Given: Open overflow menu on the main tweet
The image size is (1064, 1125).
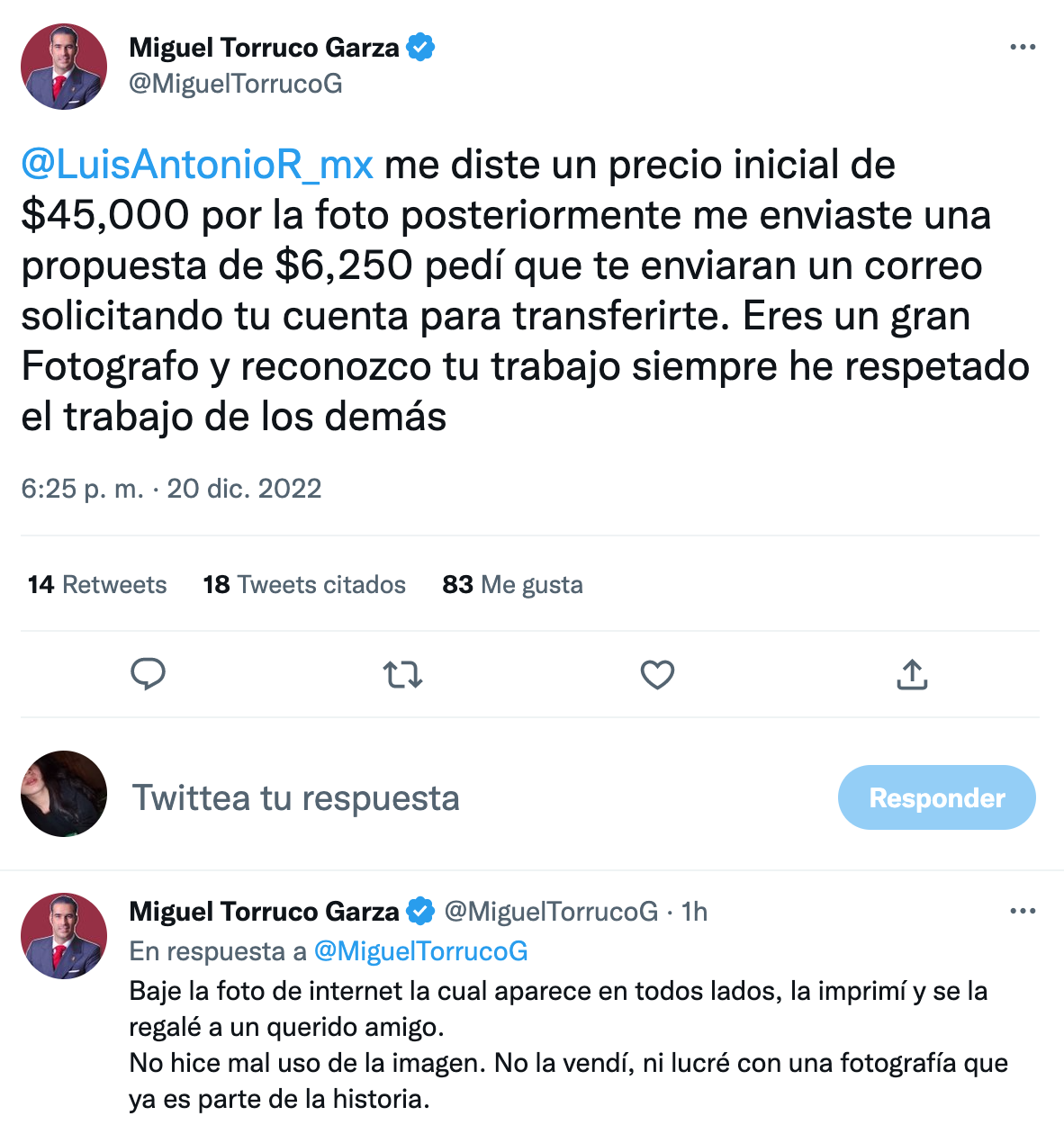Looking at the screenshot, I should [x=1023, y=47].
